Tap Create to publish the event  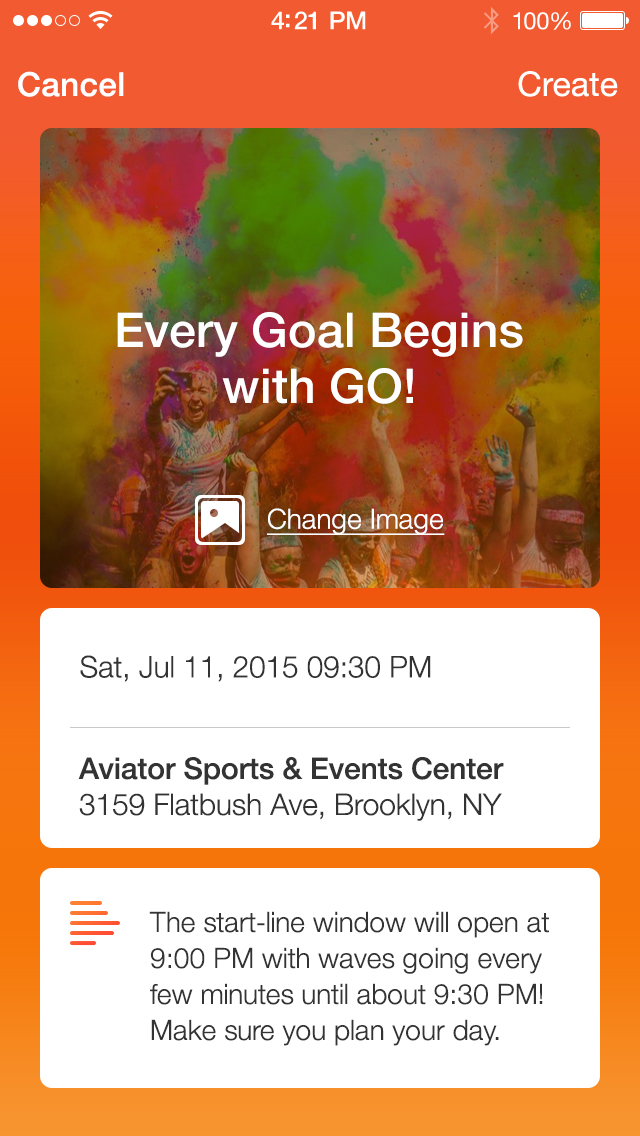(567, 85)
